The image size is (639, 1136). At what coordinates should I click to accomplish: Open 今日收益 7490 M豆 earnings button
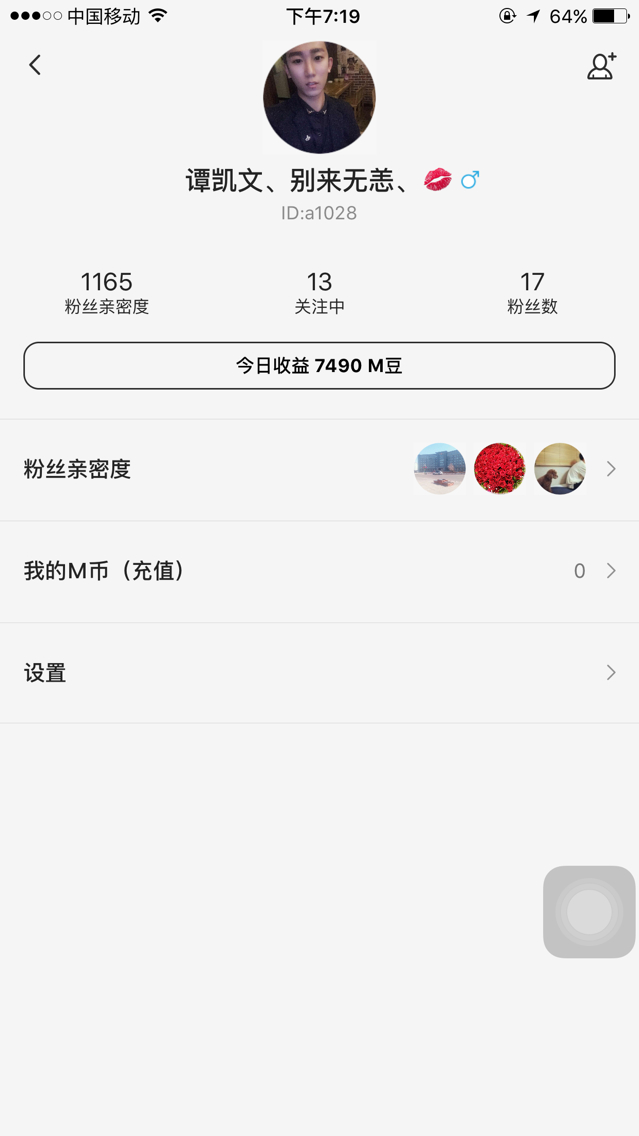319,366
